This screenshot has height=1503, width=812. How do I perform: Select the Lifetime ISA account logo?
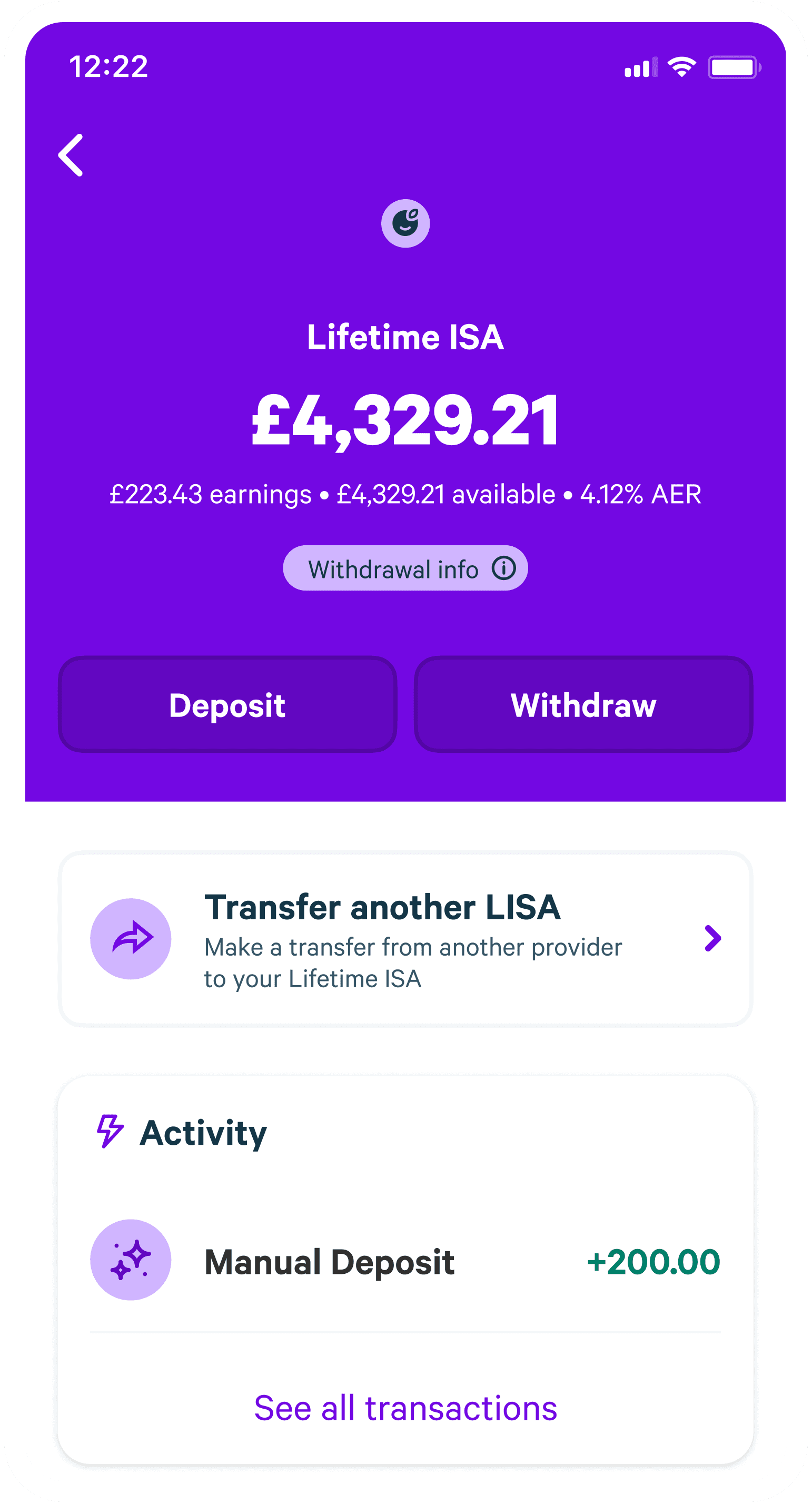pyautogui.click(x=405, y=224)
